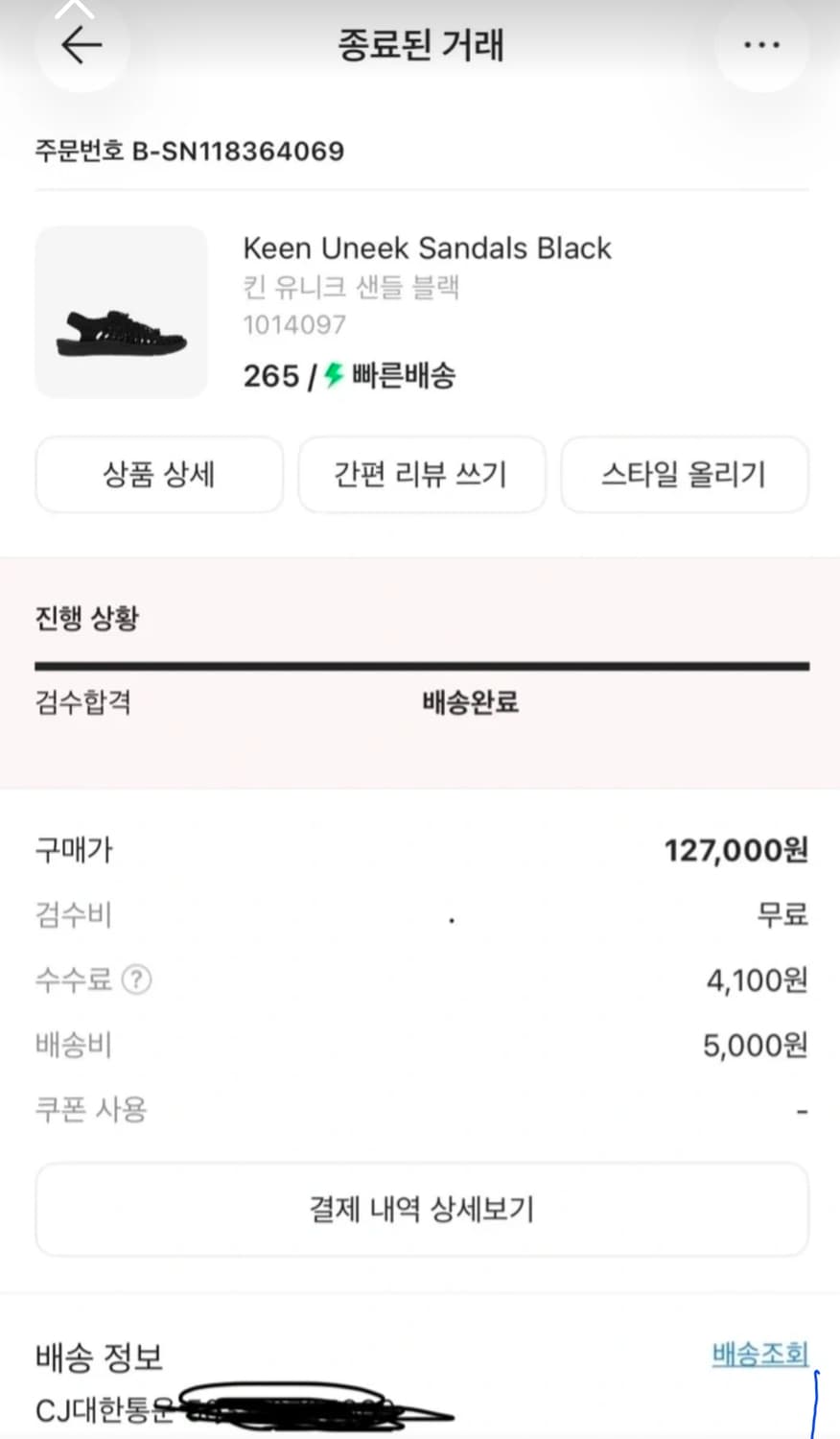Tap the 검수합격 progress stage label
Viewport: 840px width, 1439px height.
(x=82, y=703)
